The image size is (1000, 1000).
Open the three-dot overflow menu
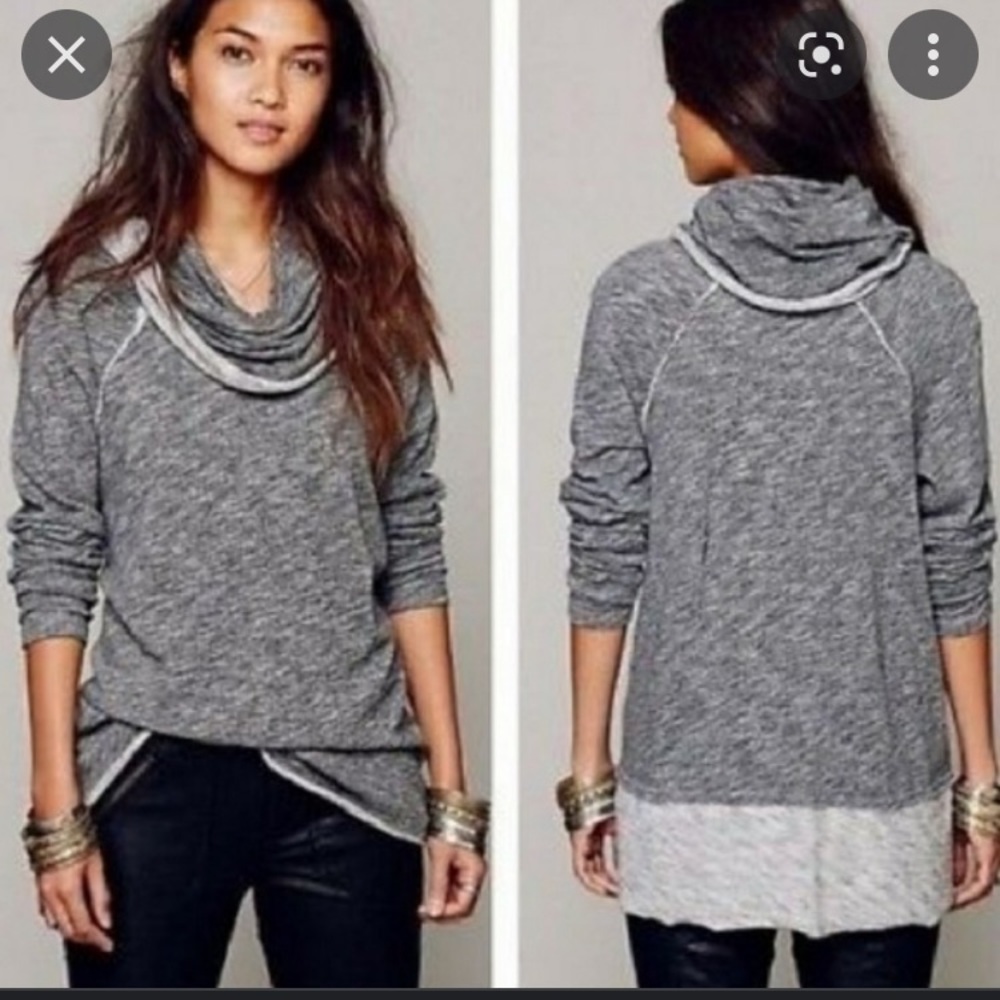pos(932,55)
